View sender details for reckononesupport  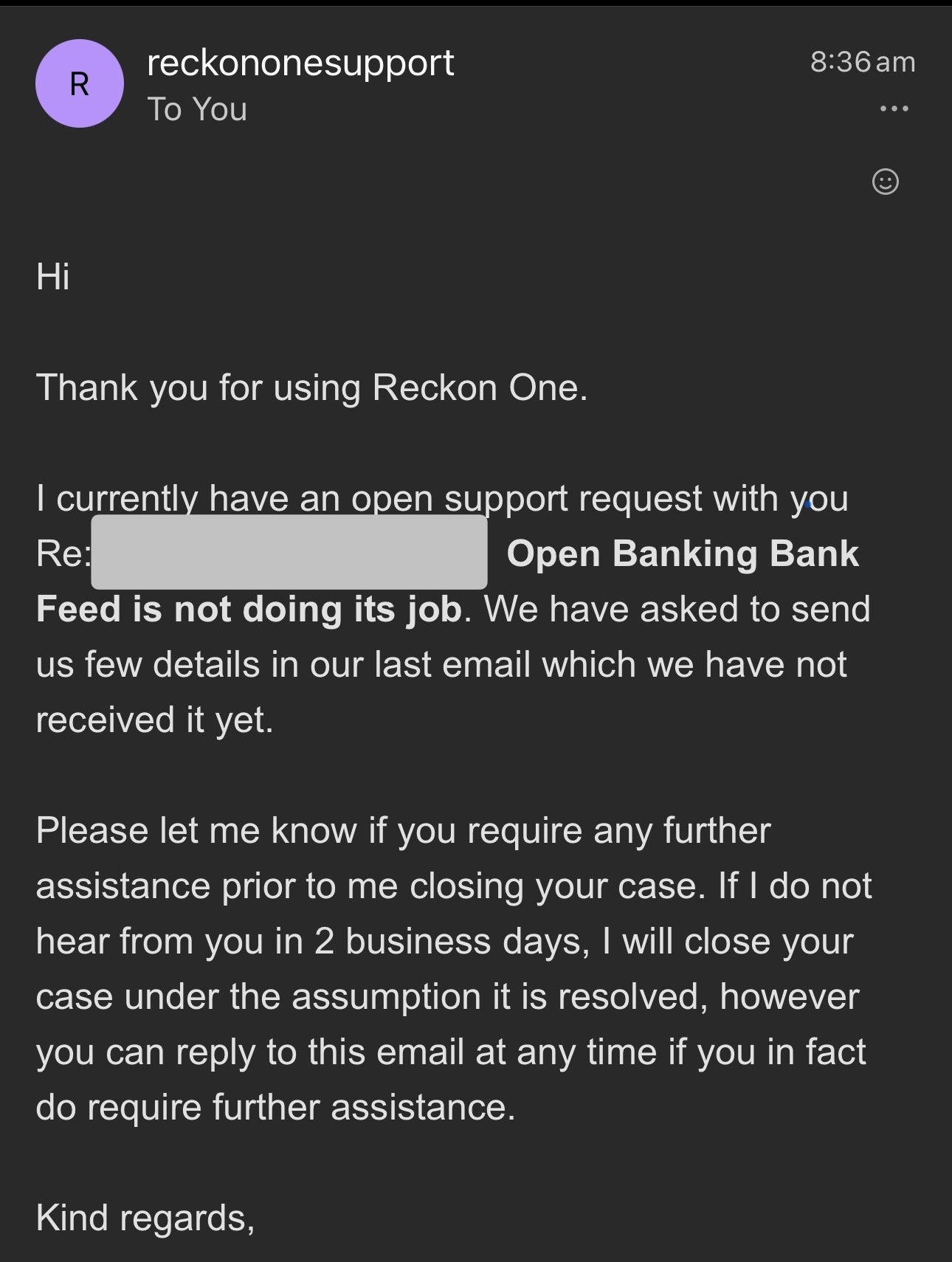coord(300,63)
